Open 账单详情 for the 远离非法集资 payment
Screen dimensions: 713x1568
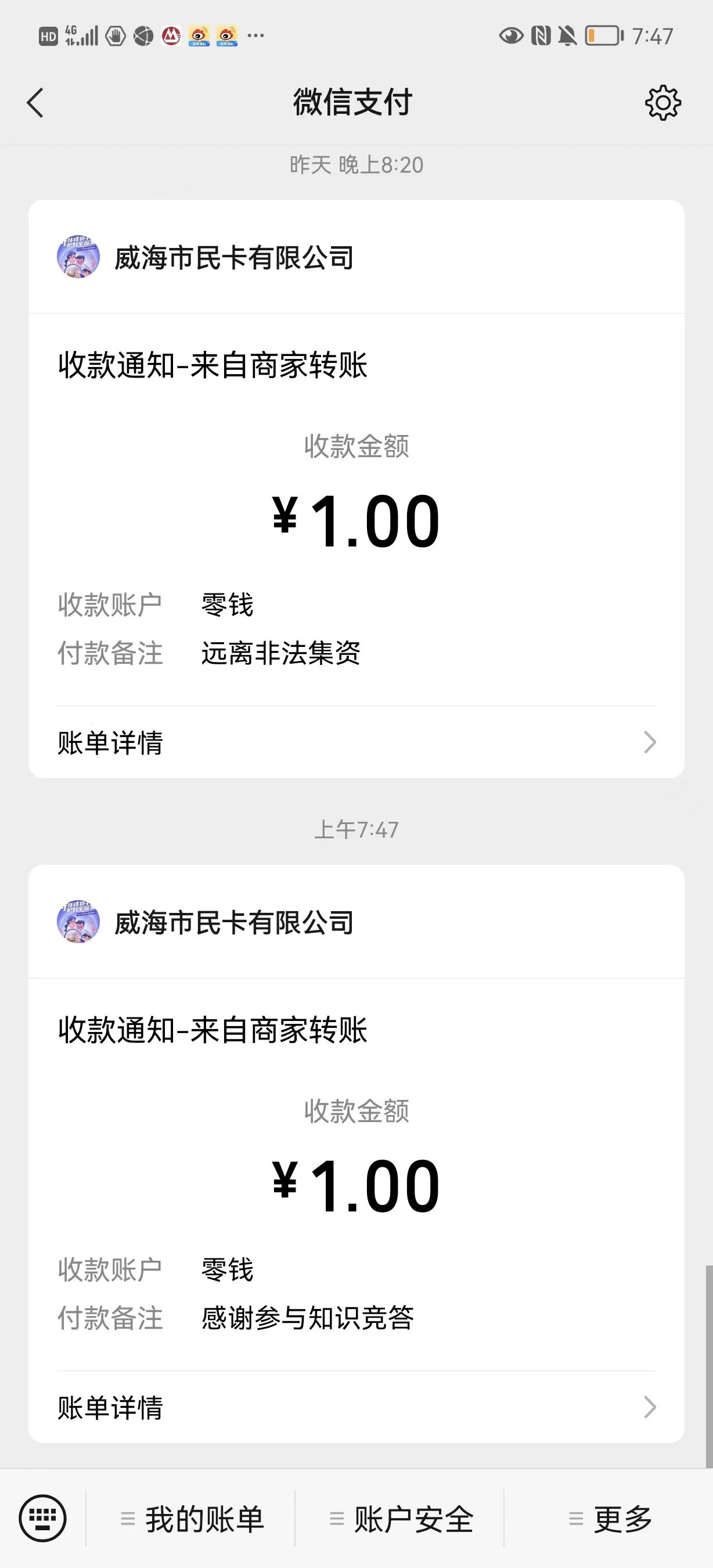pyautogui.click(x=356, y=743)
